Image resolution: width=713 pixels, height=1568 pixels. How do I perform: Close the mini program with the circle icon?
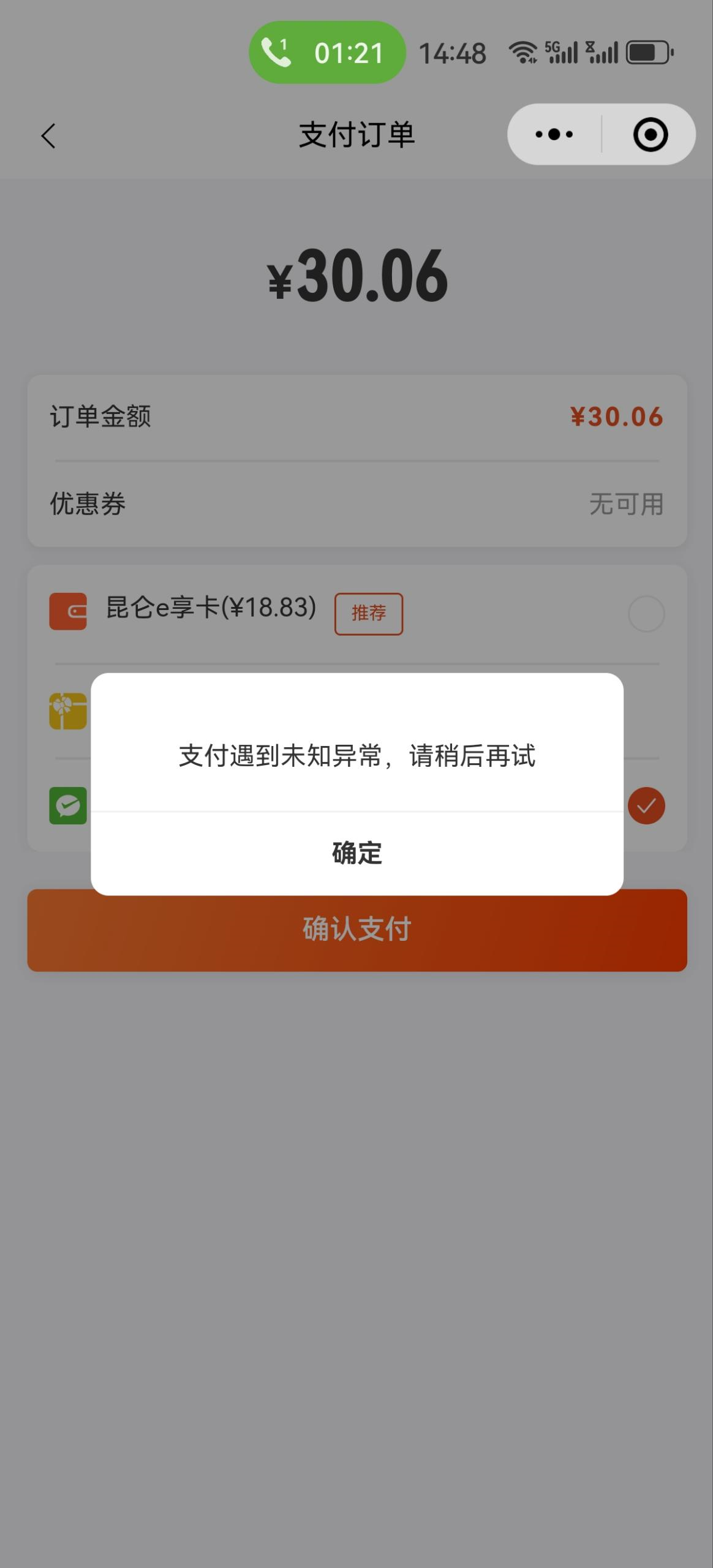[650, 134]
